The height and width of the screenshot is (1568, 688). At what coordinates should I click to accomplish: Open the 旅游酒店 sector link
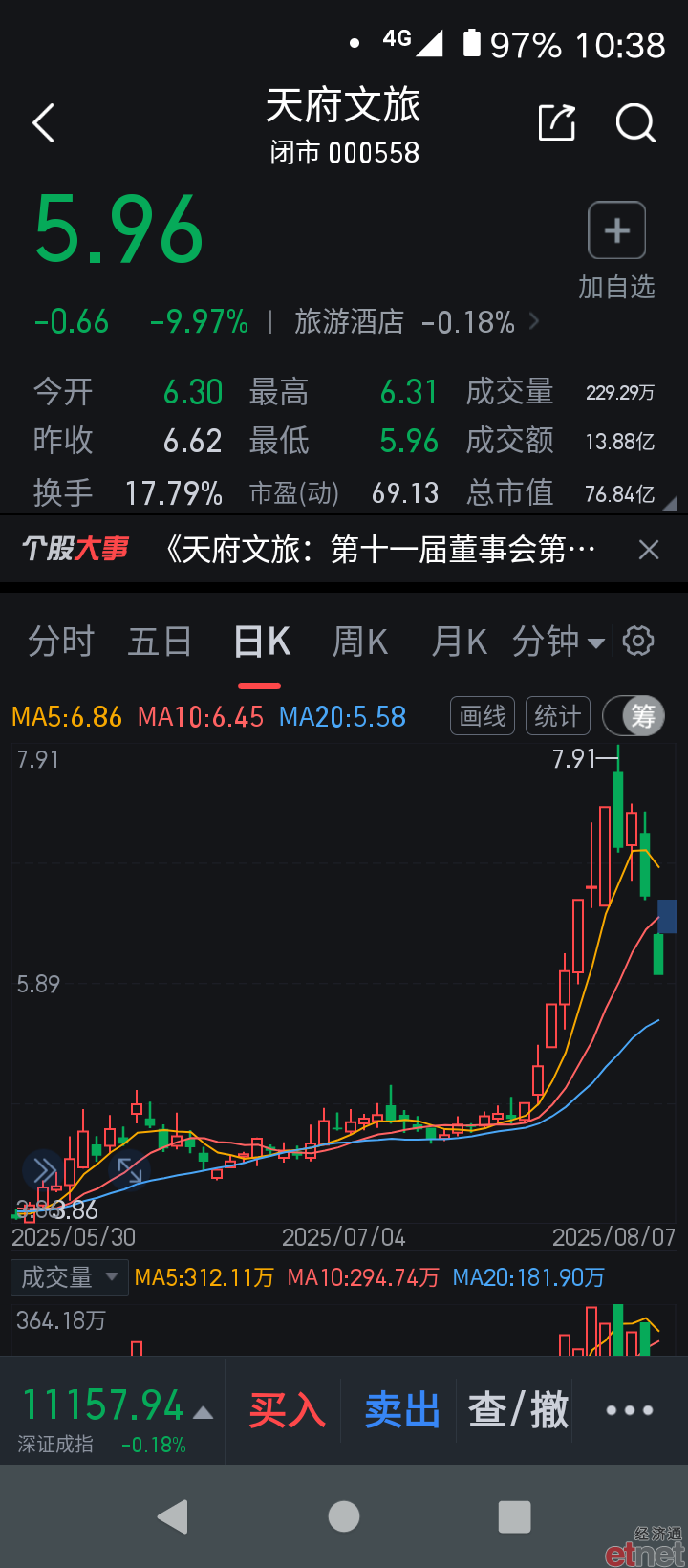point(350,322)
